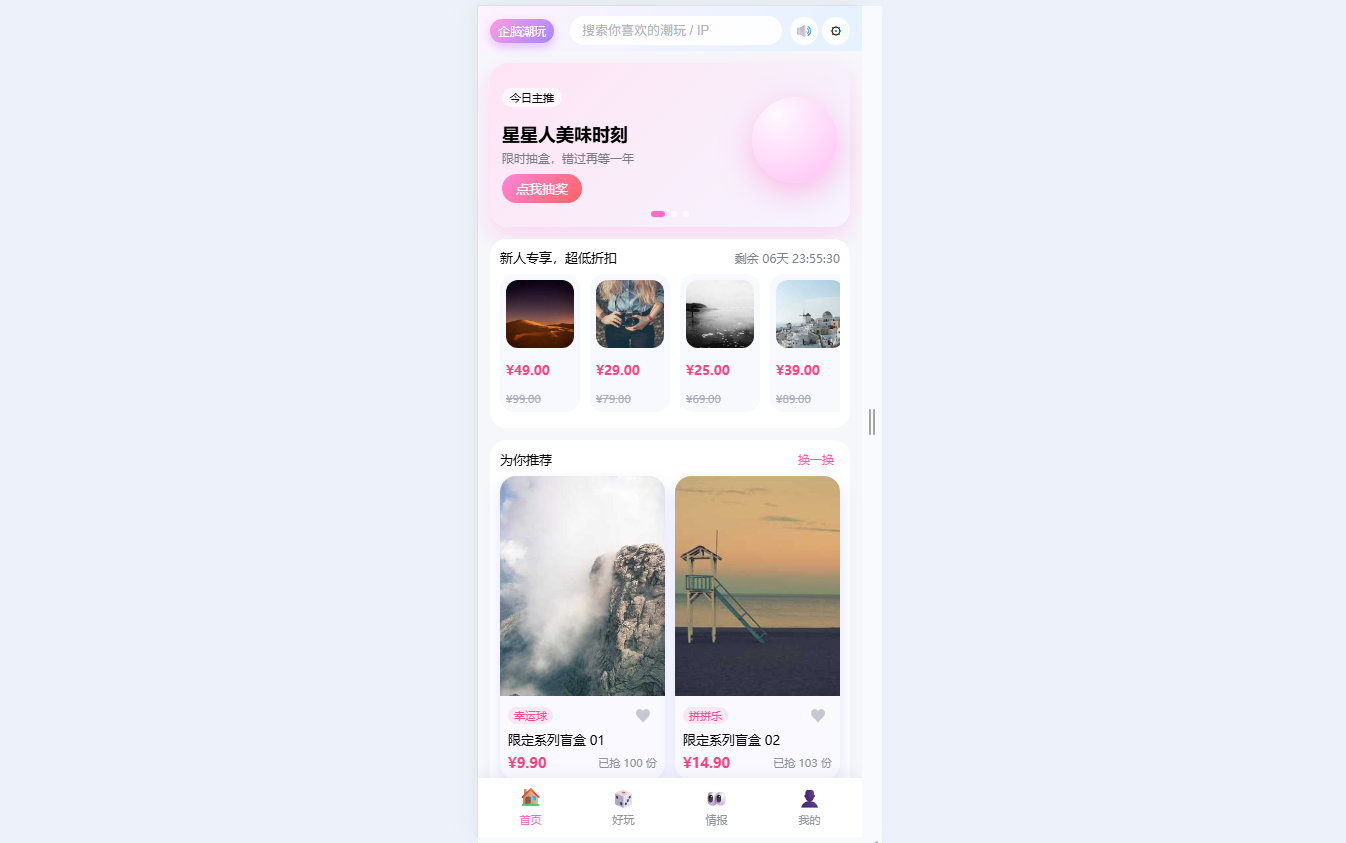1346x843 pixels.
Task: Like 限定系列盲盒 01 with heart icon
Action: pos(643,716)
